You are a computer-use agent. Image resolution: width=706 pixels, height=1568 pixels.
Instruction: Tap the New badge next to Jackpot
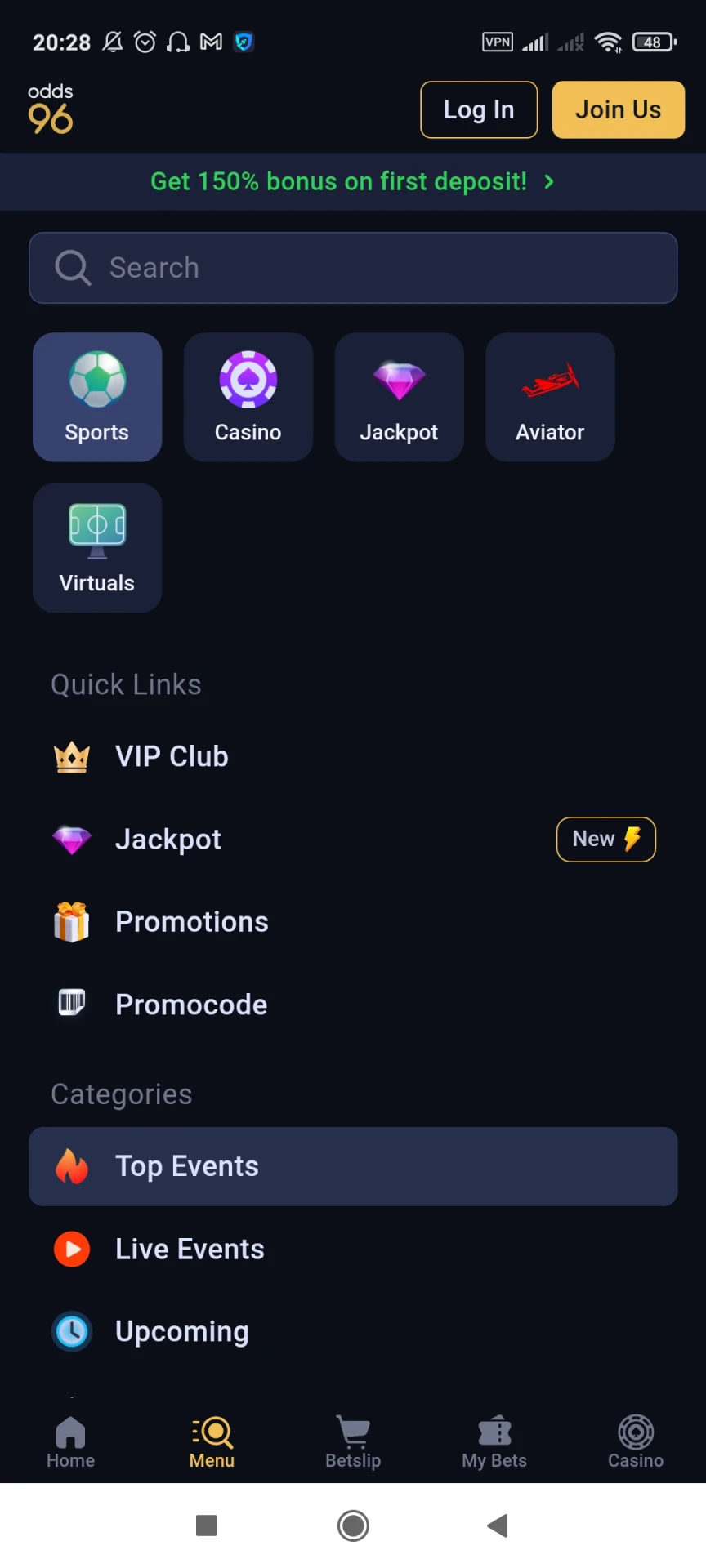coord(605,839)
